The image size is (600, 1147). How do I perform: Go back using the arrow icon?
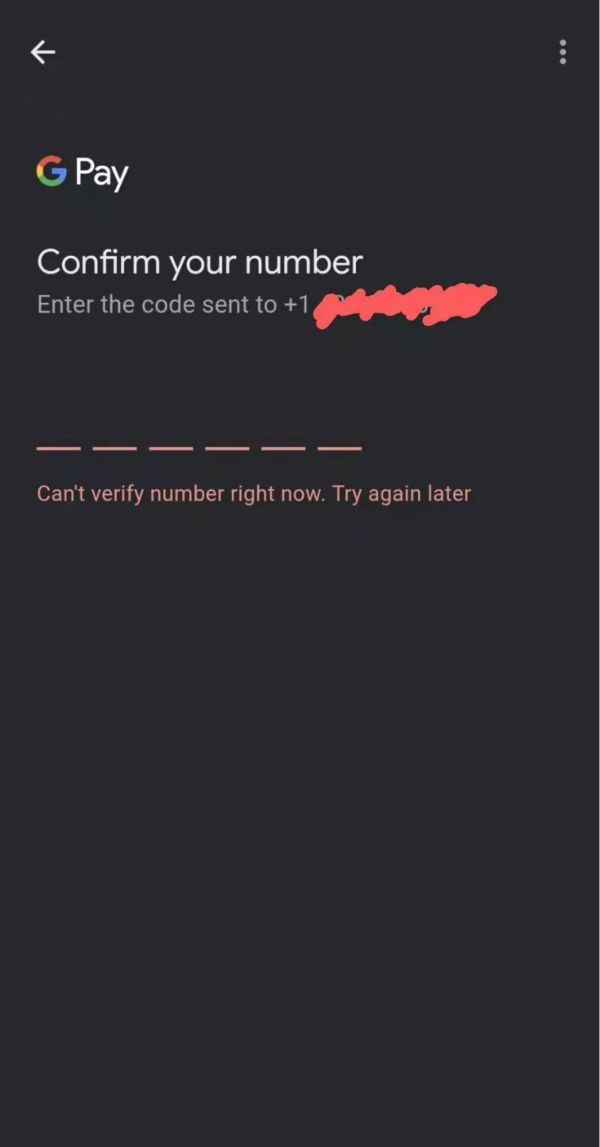(x=43, y=52)
